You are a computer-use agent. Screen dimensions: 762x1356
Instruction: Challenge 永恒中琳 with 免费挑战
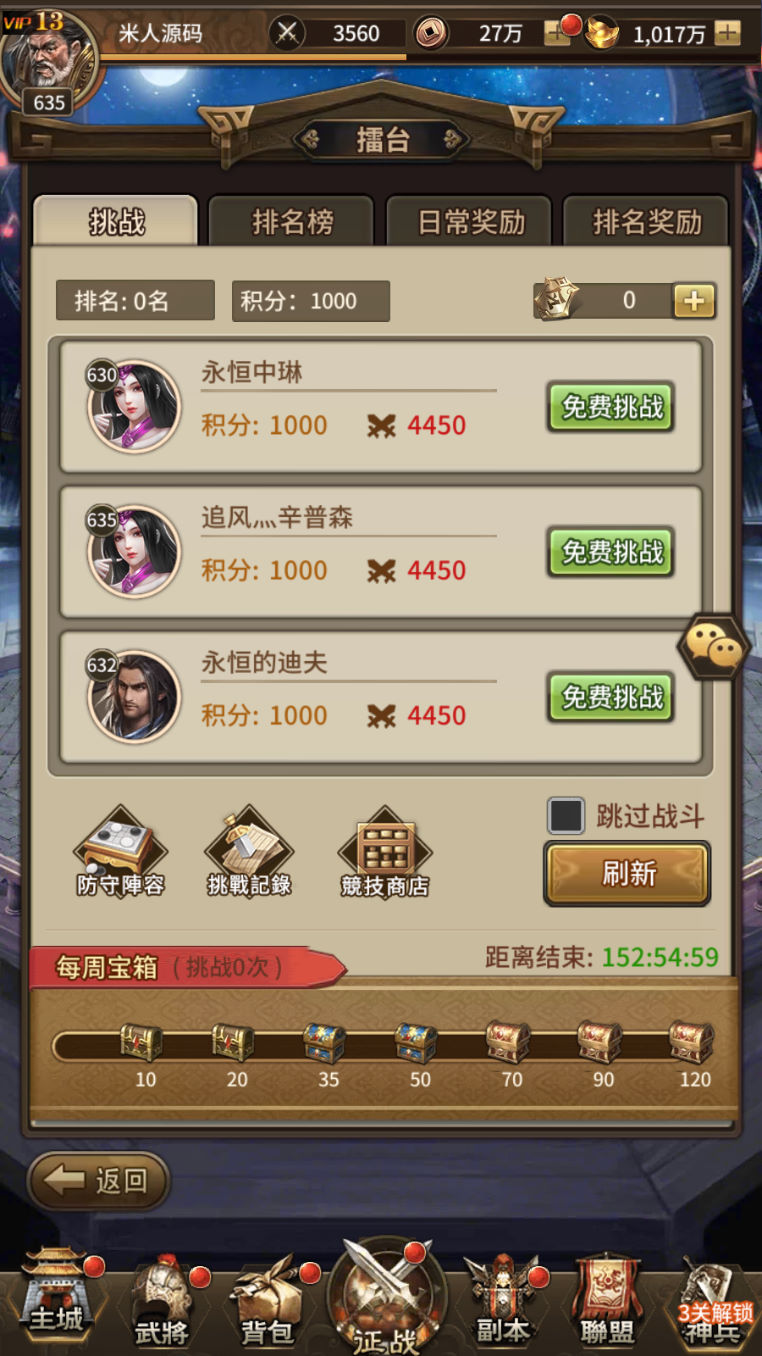(x=611, y=407)
